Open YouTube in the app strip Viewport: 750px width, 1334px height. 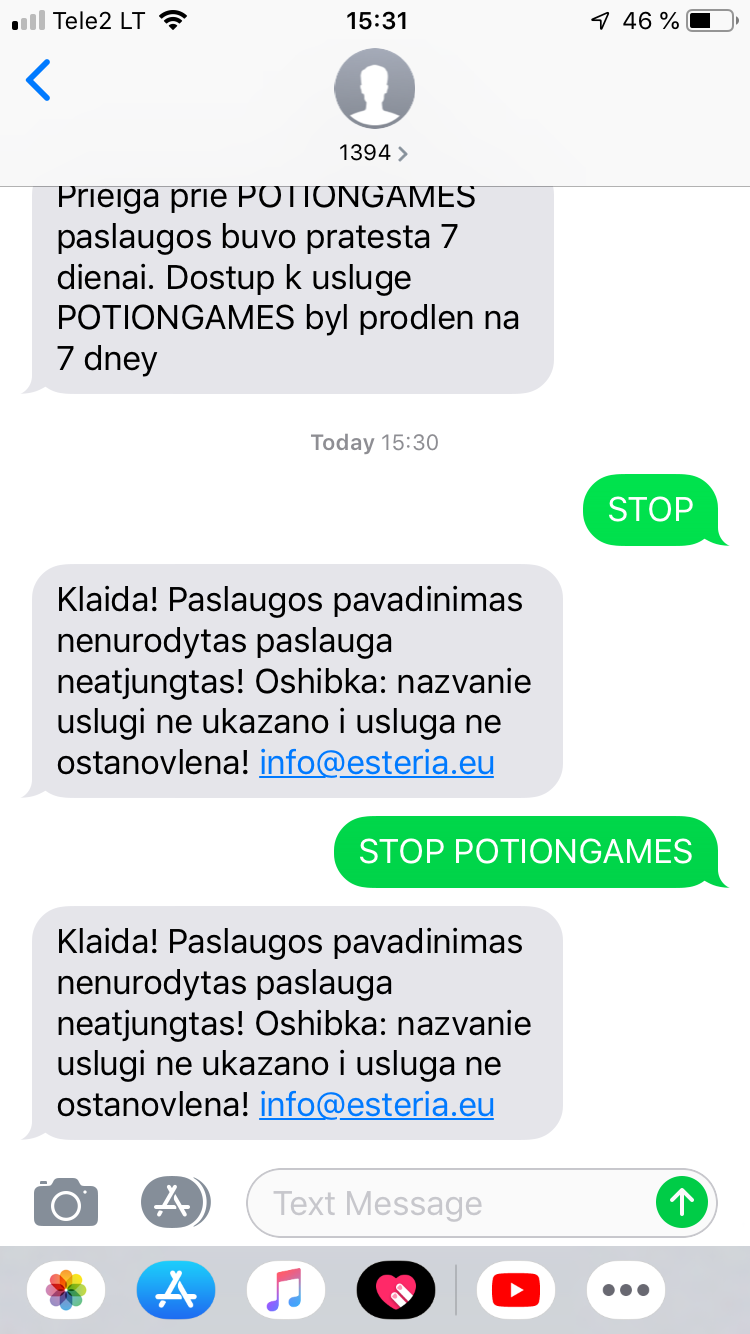(x=516, y=1290)
